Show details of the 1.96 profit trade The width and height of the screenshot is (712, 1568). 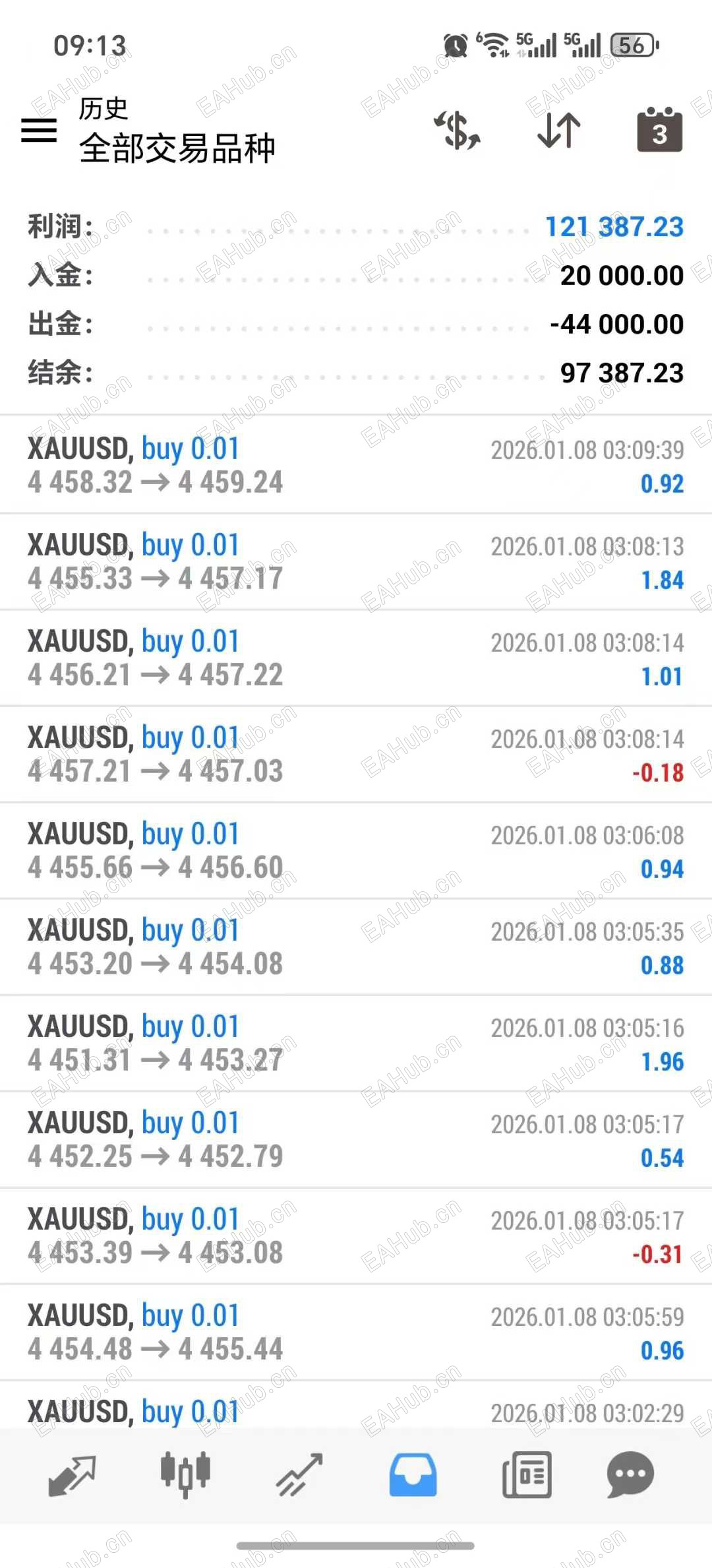pyautogui.click(x=356, y=1043)
